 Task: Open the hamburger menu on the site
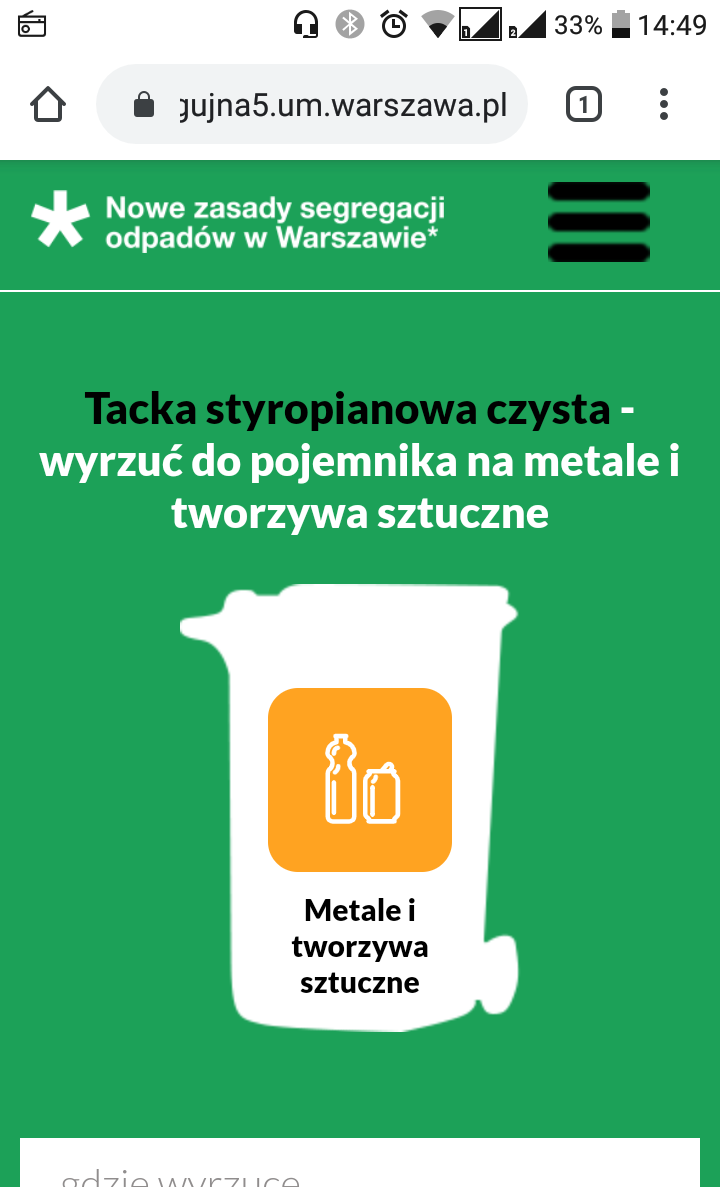click(599, 222)
